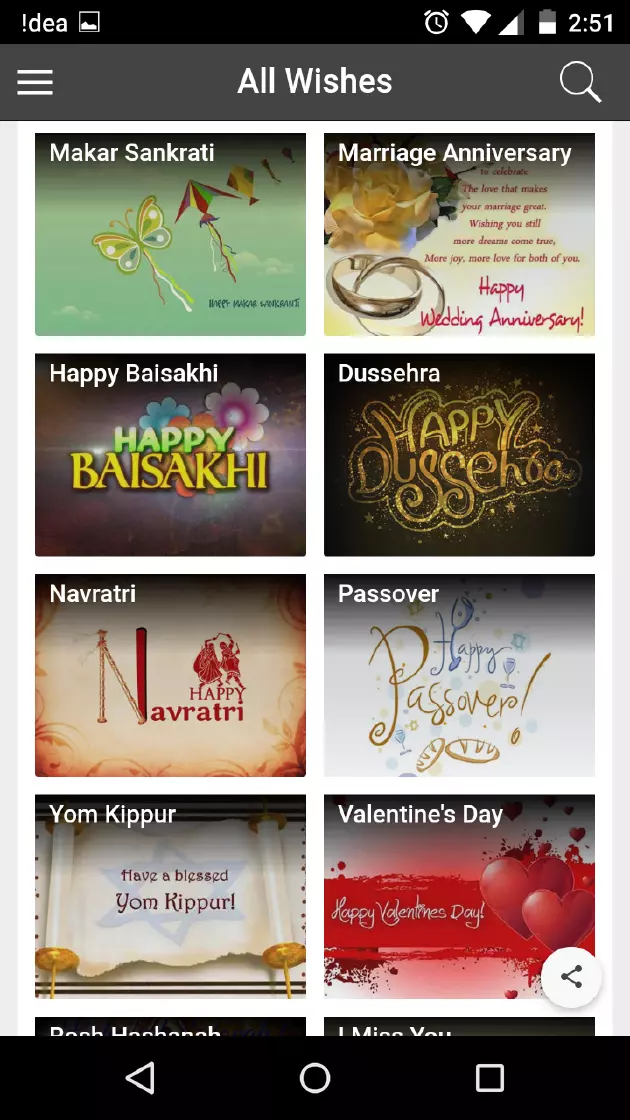The image size is (630, 1120).
Task: Open Yom Kippur wishes
Action: (x=170, y=897)
